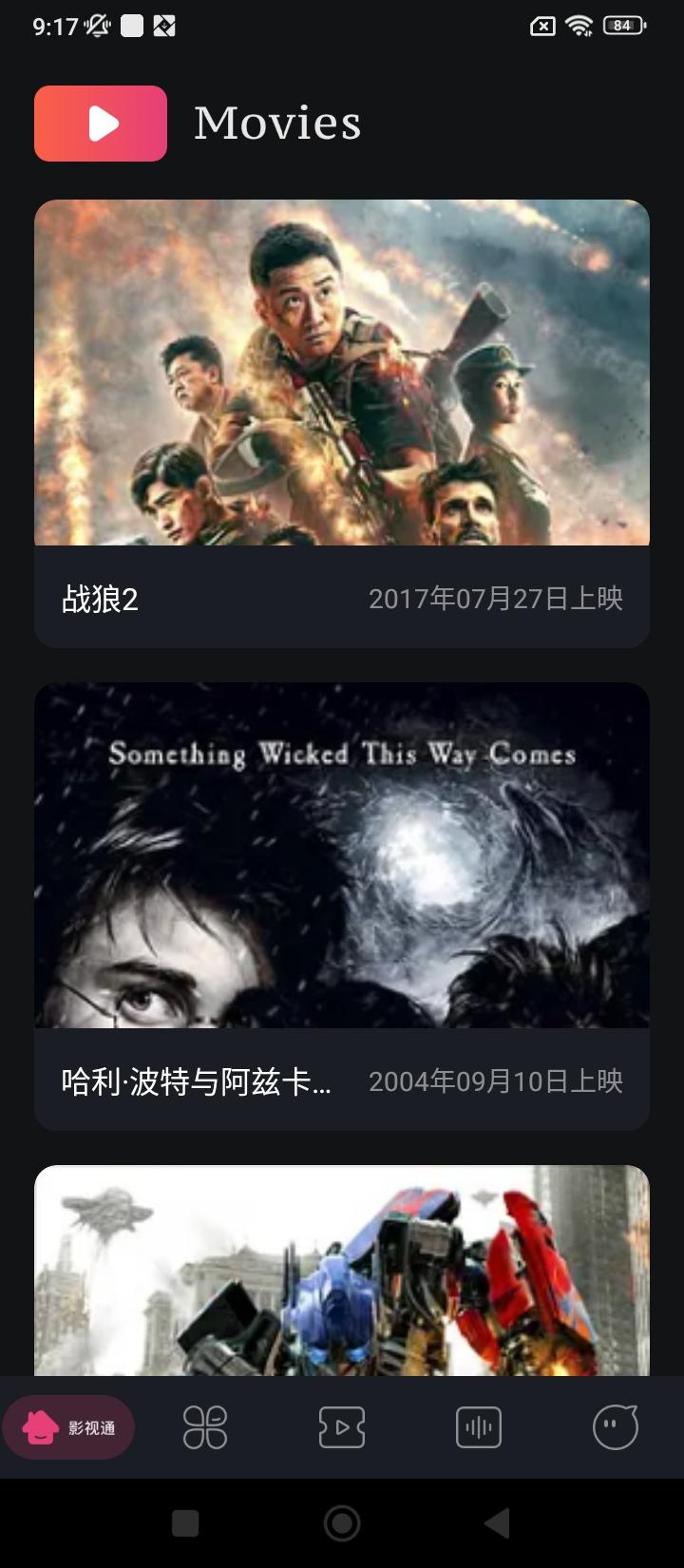Tap the no-SIM card status icon
Screen dimensions: 684x1568
[541, 26]
